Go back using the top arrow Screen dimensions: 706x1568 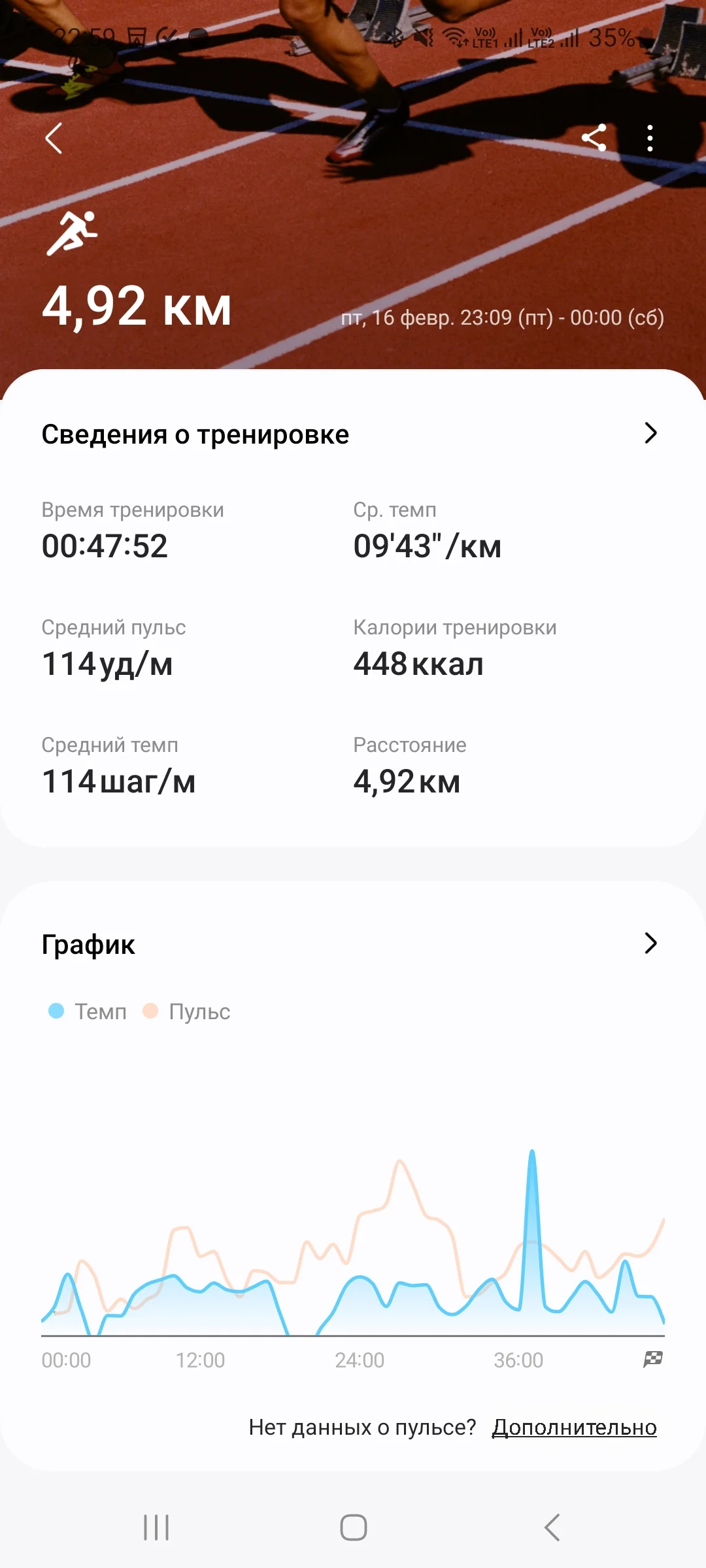[54, 139]
